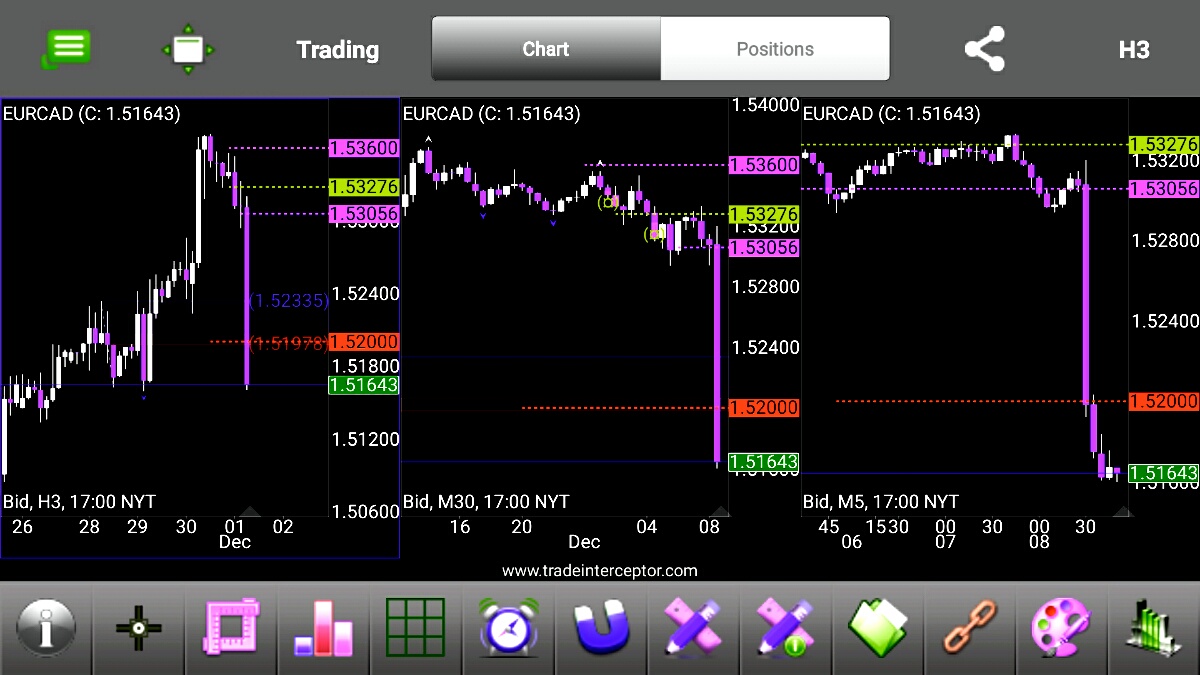1200x675 pixels.
Task: Change the H3 timeframe
Action: (x=1133, y=49)
